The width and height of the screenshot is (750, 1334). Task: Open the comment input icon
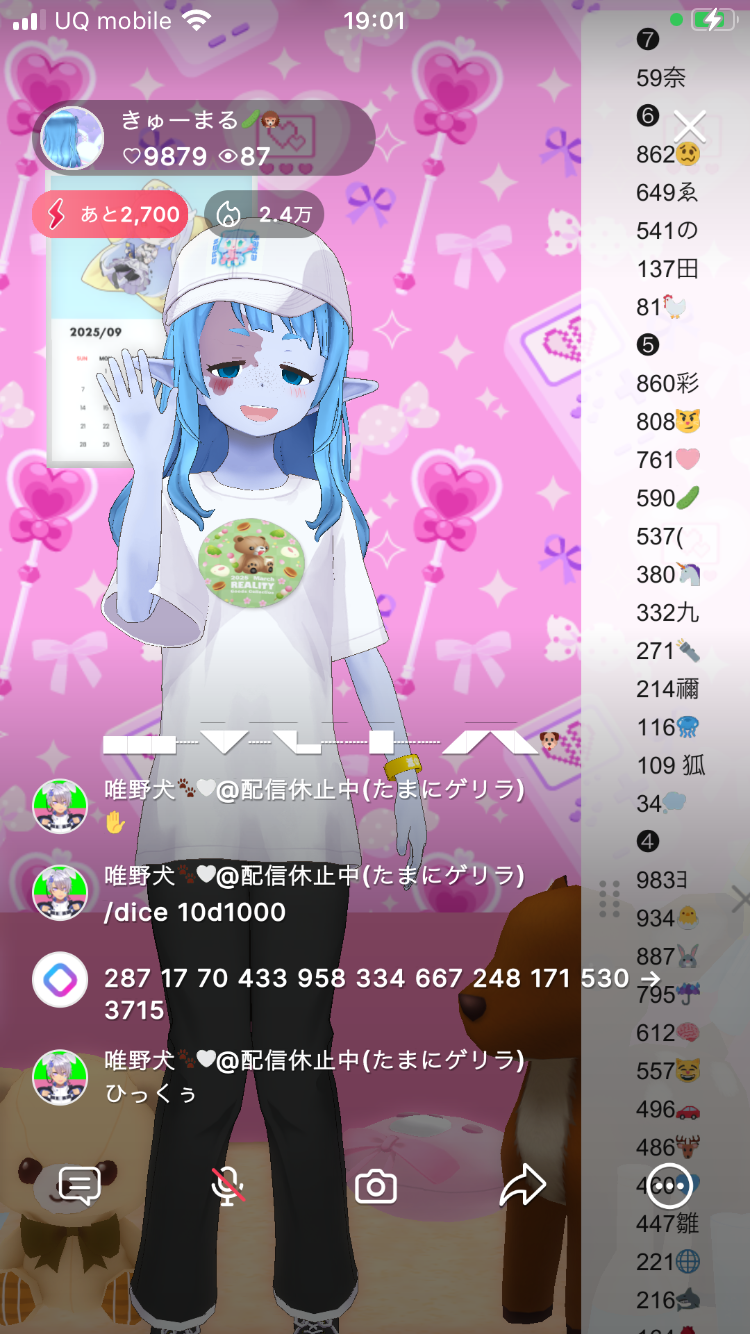pyautogui.click(x=80, y=1186)
